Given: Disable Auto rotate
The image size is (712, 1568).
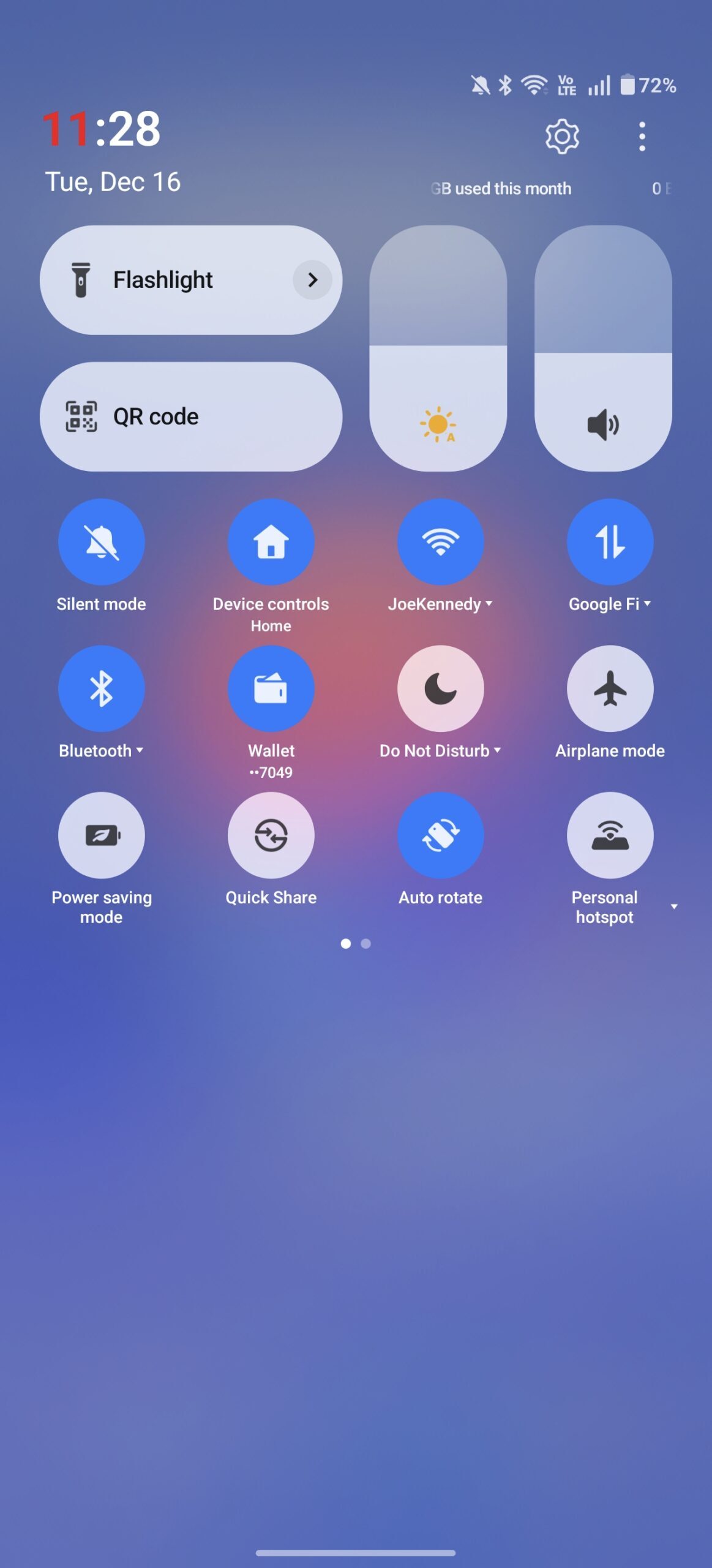Looking at the screenshot, I should [x=440, y=835].
